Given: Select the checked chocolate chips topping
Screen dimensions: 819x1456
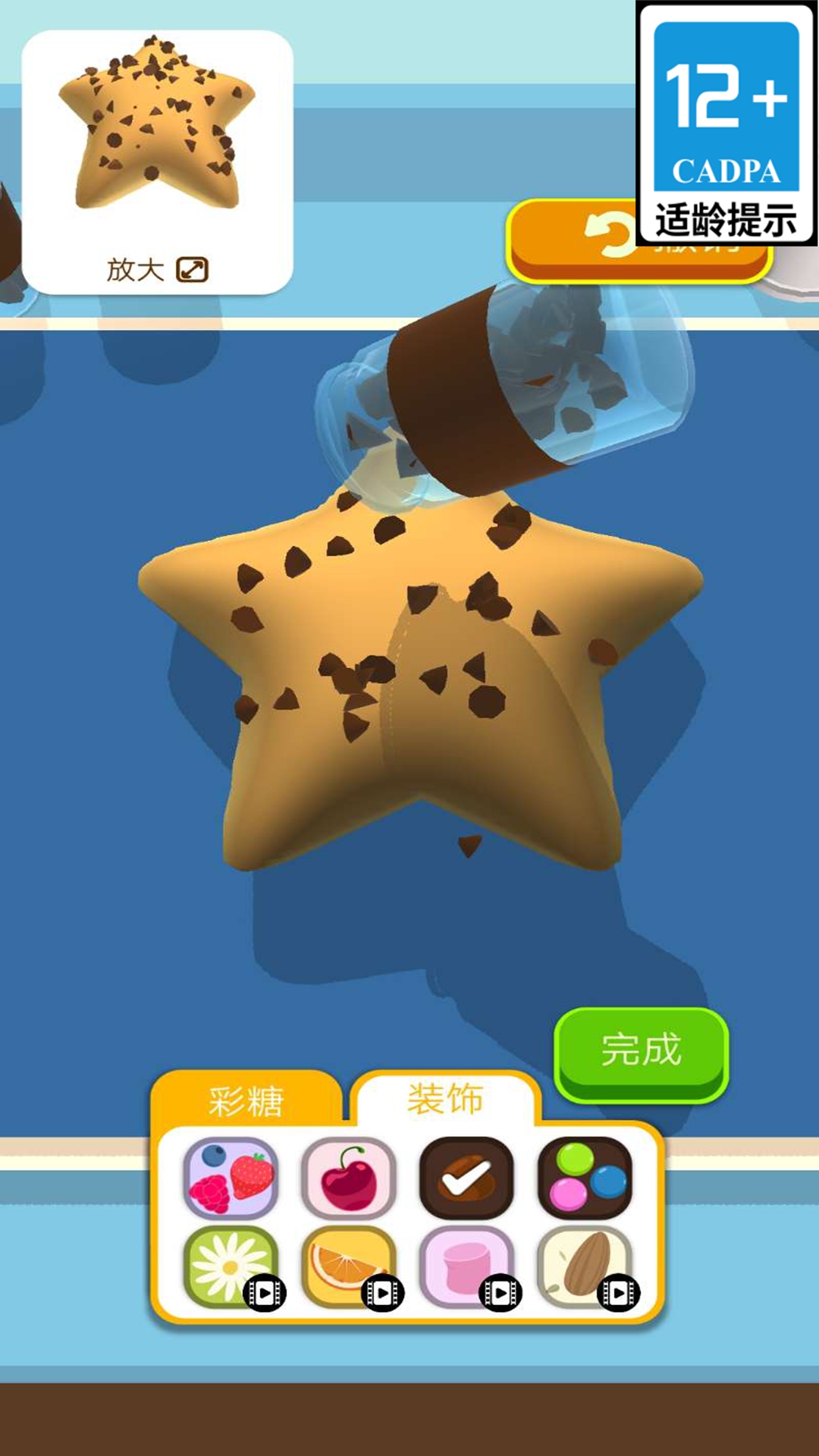Looking at the screenshot, I should pyautogui.click(x=466, y=1178).
